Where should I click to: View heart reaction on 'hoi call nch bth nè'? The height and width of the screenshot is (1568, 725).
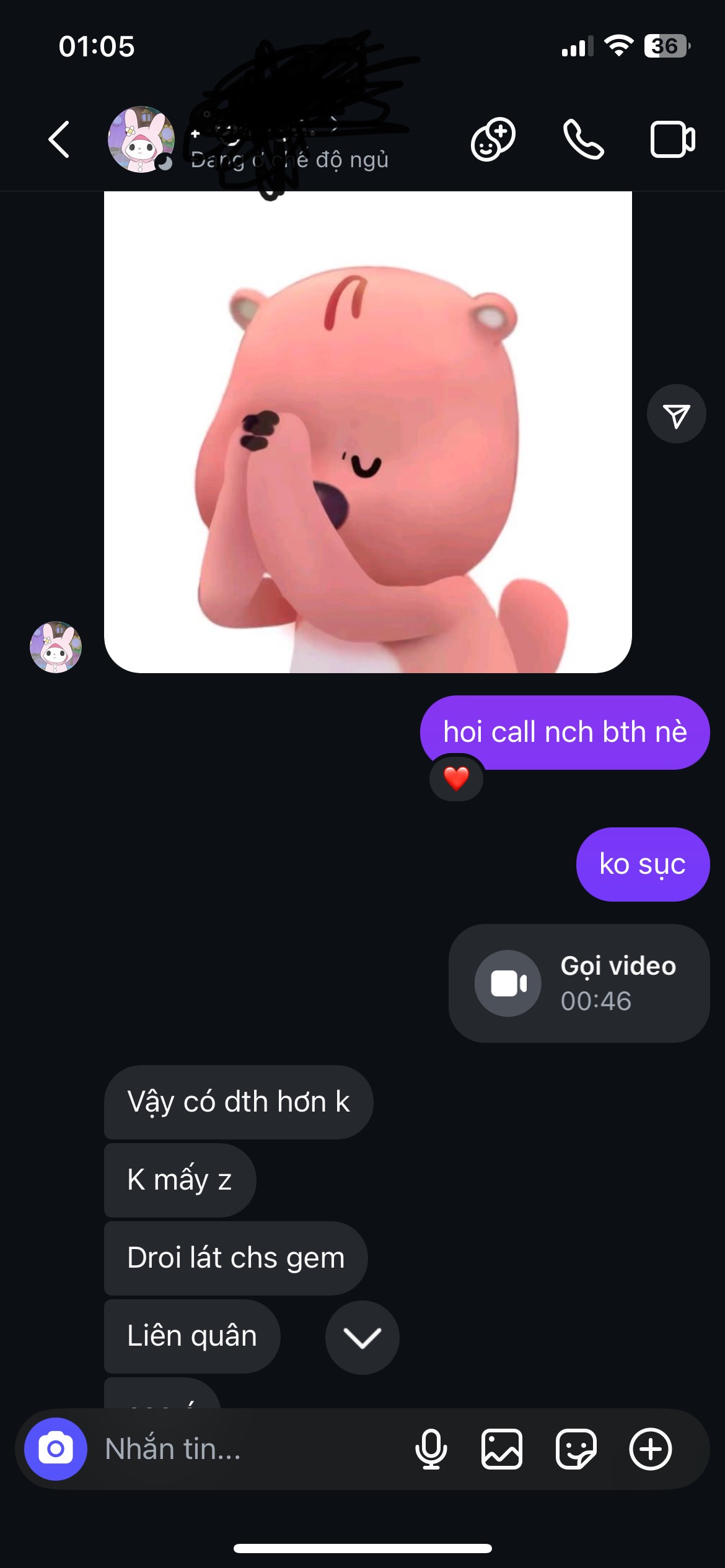pyautogui.click(x=457, y=778)
